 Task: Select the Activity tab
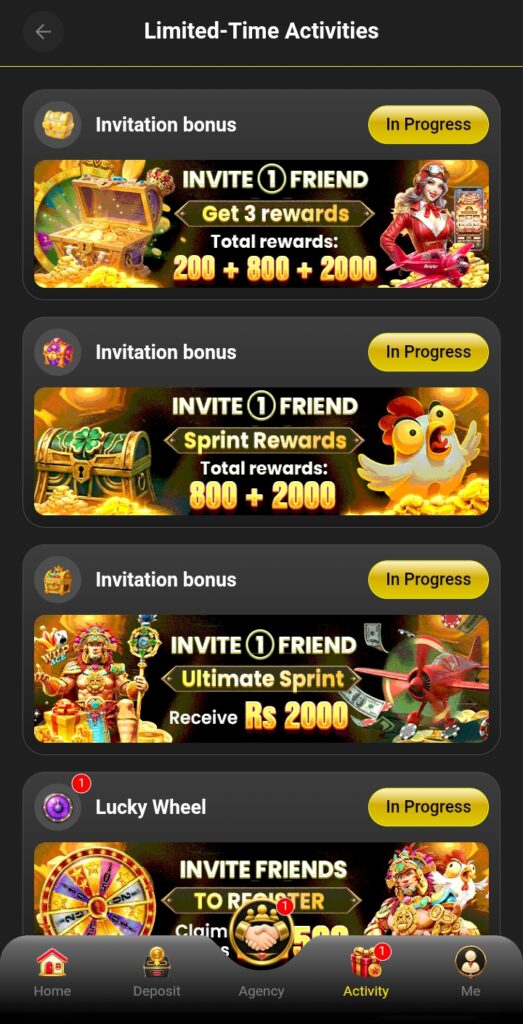366,972
